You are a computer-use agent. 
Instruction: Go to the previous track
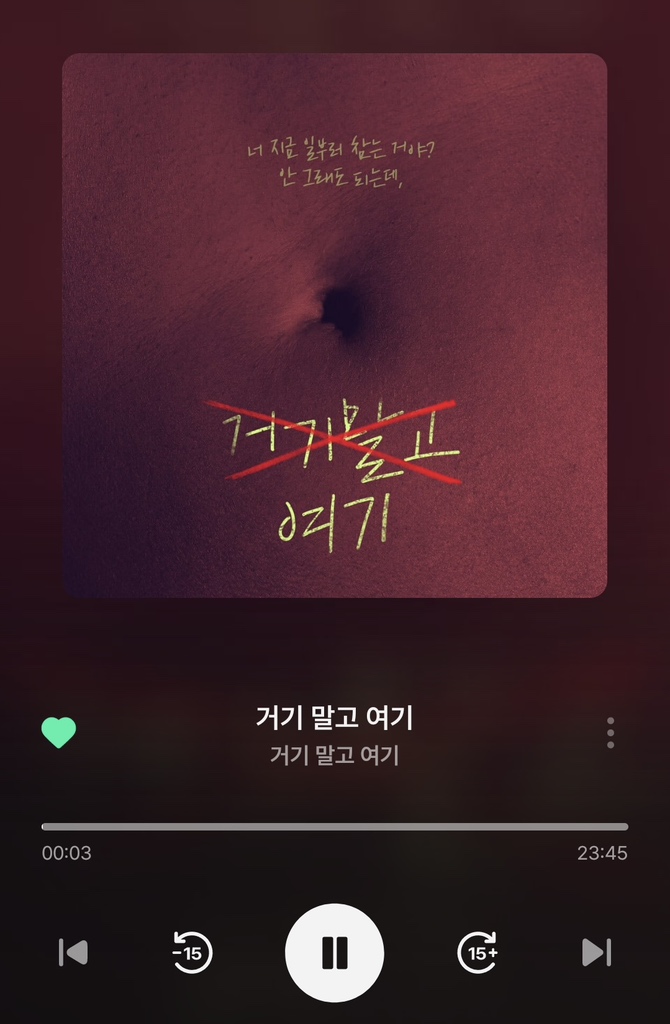point(73,953)
